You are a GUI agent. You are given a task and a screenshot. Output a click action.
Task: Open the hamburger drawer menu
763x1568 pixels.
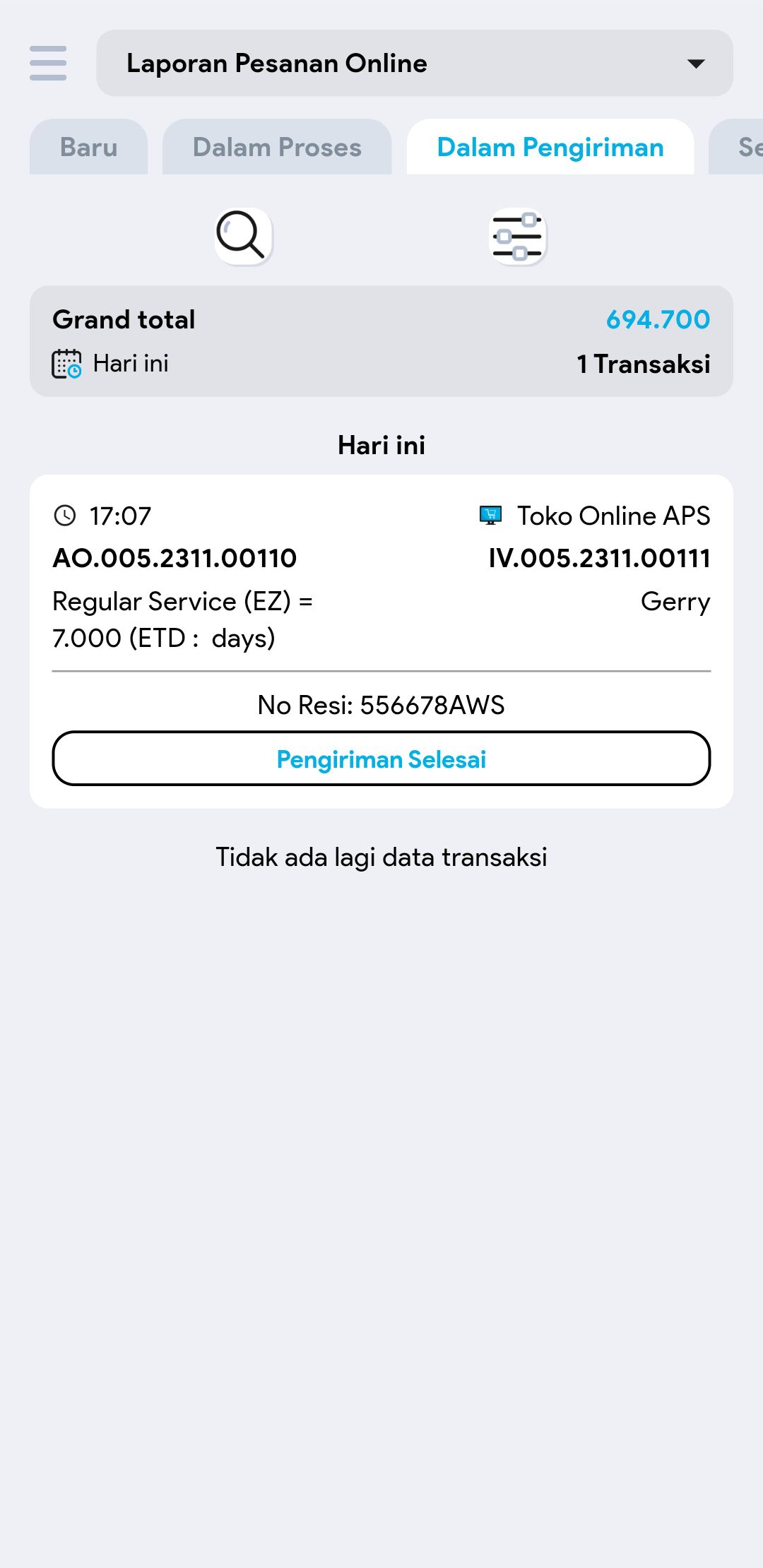[48, 64]
